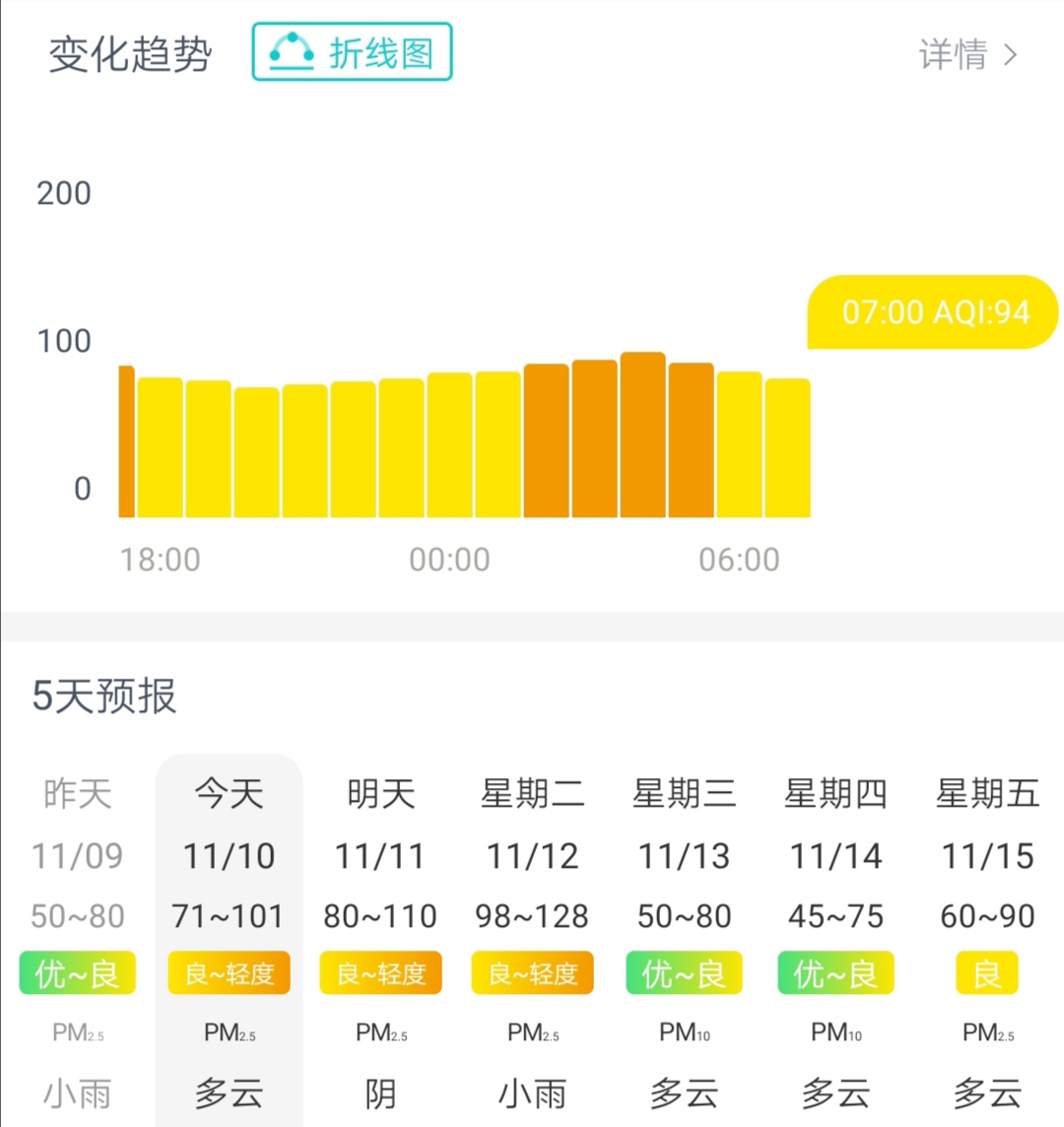The height and width of the screenshot is (1127, 1064).
Task: Click the tallest orange AQI bar near 04:00
Action: click(x=642, y=433)
